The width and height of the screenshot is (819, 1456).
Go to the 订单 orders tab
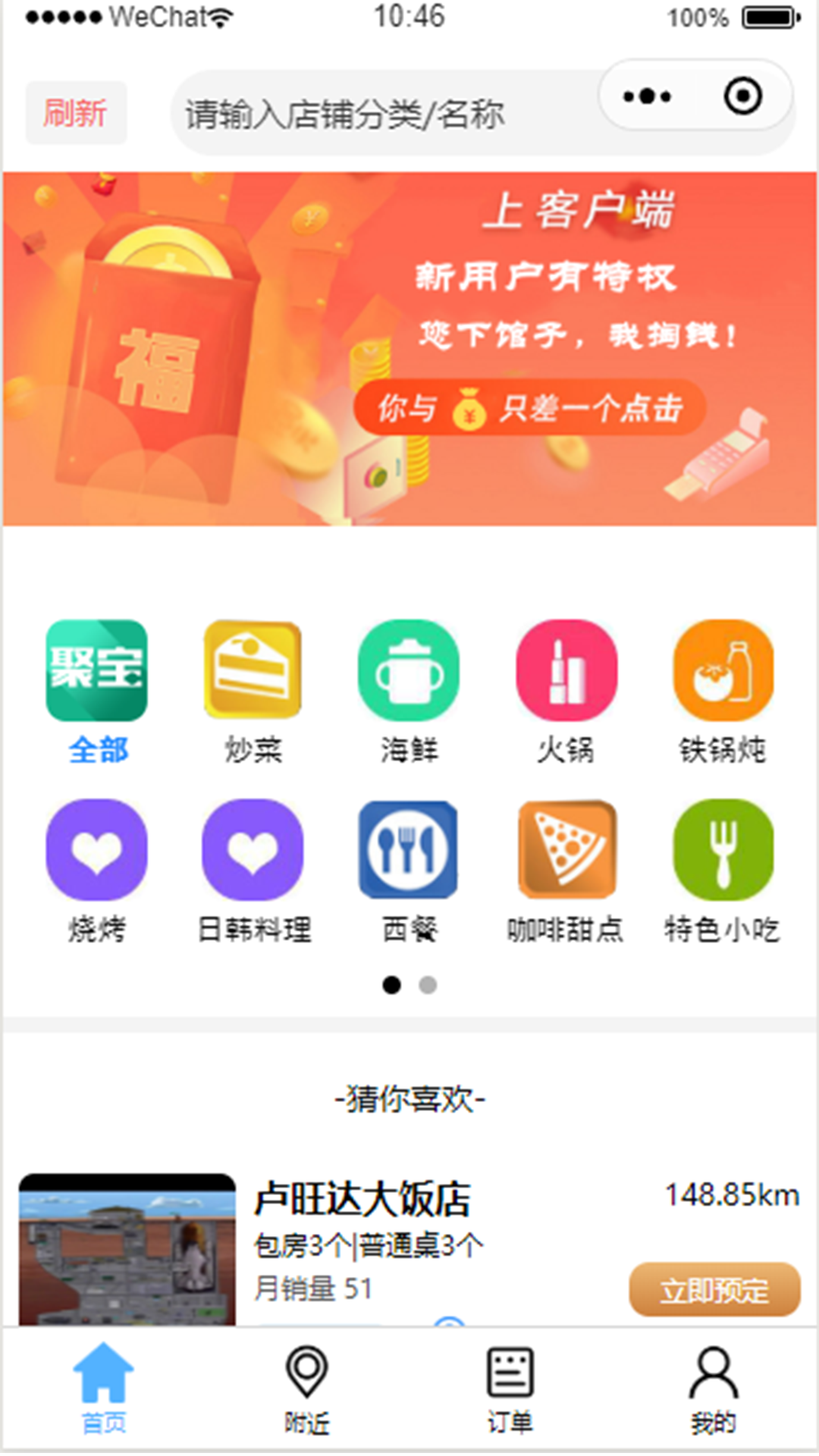click(x=510, y=1389)
